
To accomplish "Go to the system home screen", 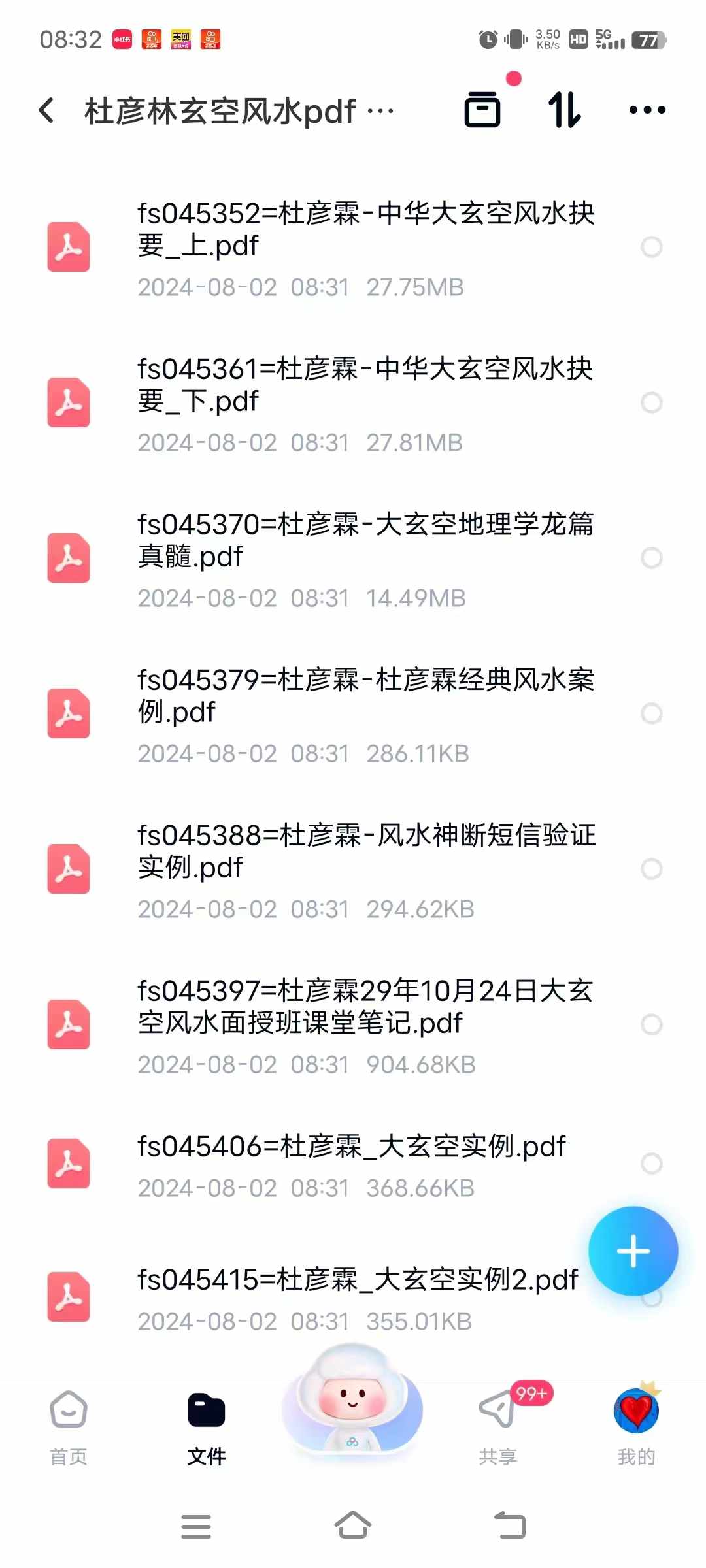I will 353,1526.
